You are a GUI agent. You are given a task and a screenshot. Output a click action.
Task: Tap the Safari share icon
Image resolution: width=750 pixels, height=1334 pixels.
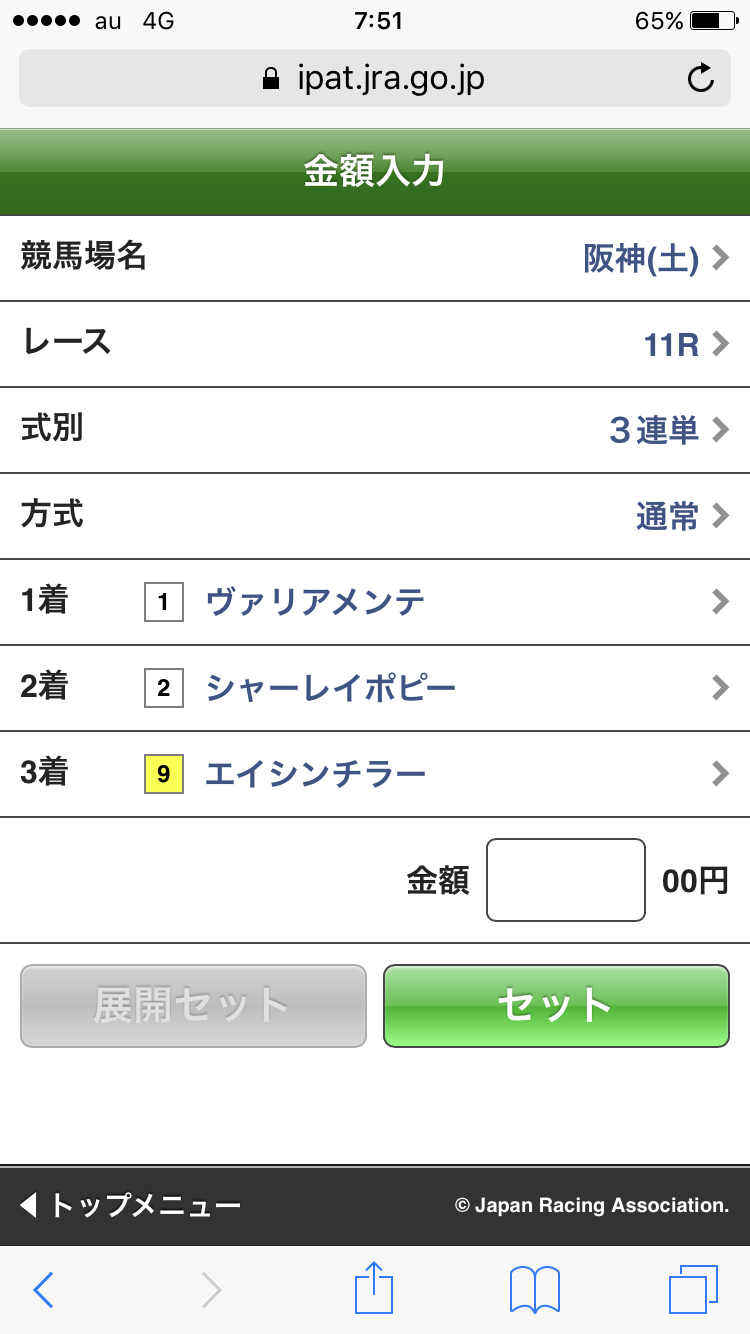click(x=374, y=1289)
